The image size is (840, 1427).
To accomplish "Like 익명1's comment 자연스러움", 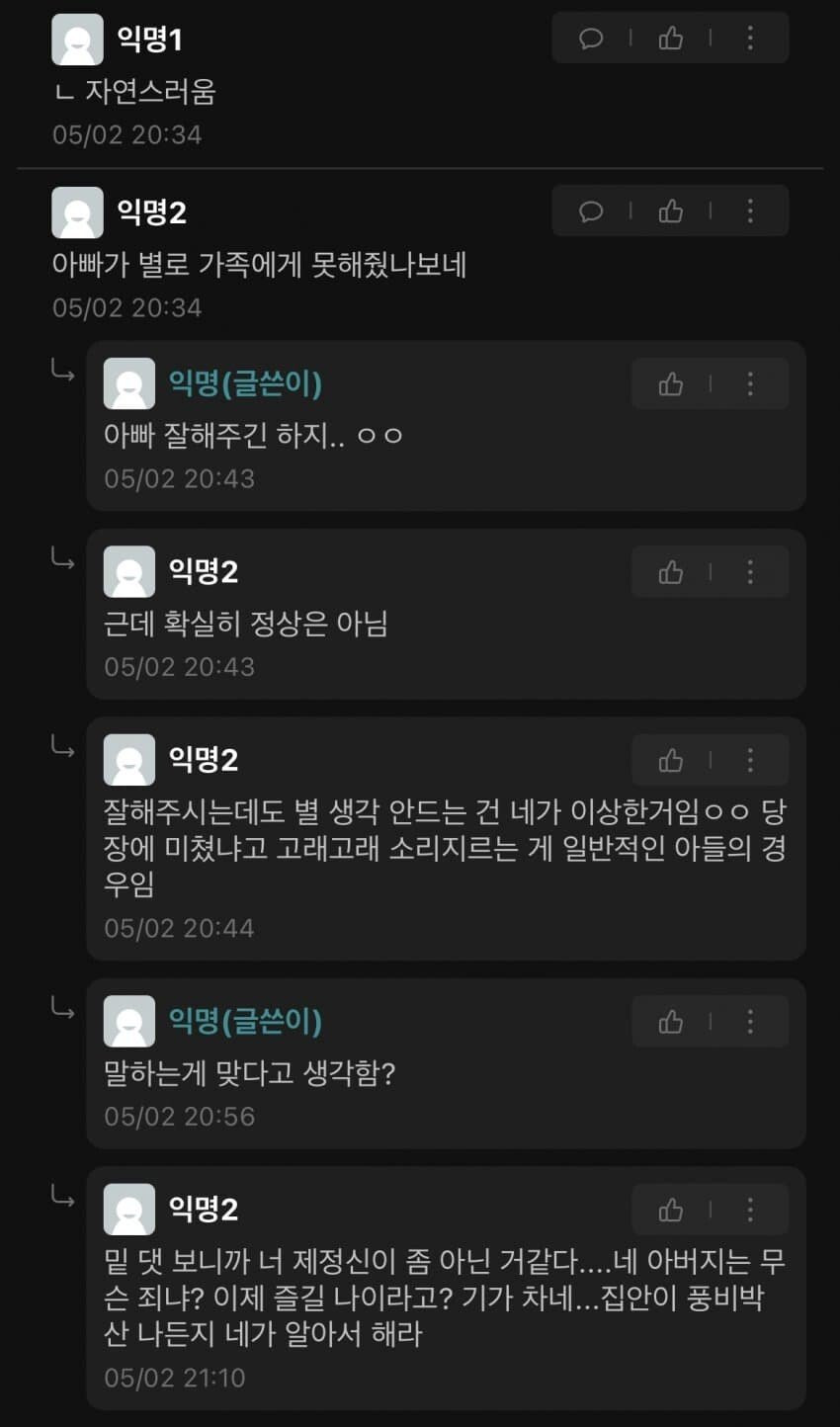I will 671,39.
